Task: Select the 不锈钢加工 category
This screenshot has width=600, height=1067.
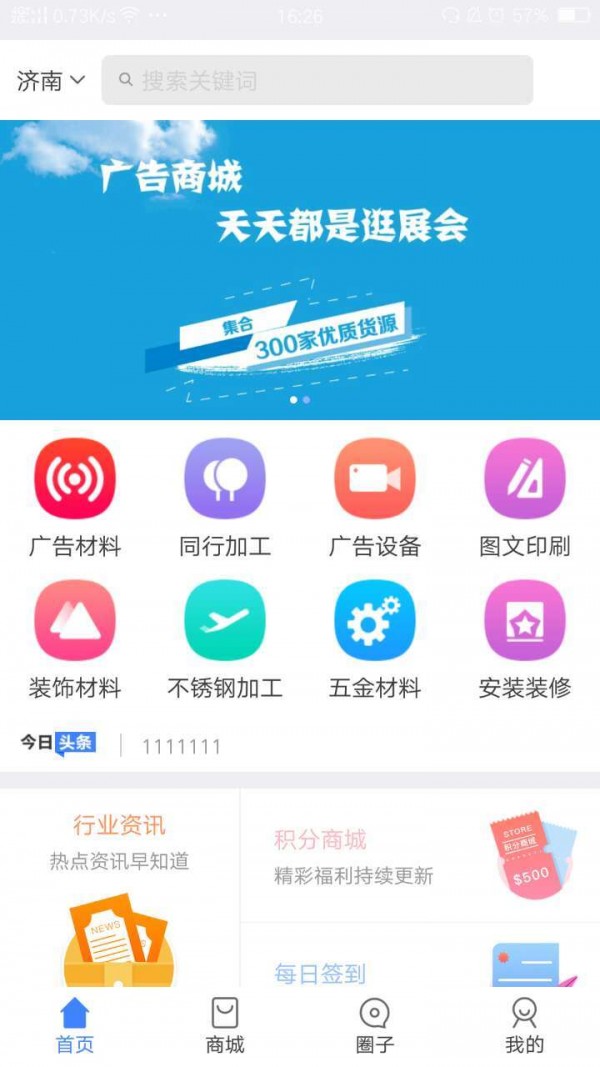Action: (x=225, y=640)
